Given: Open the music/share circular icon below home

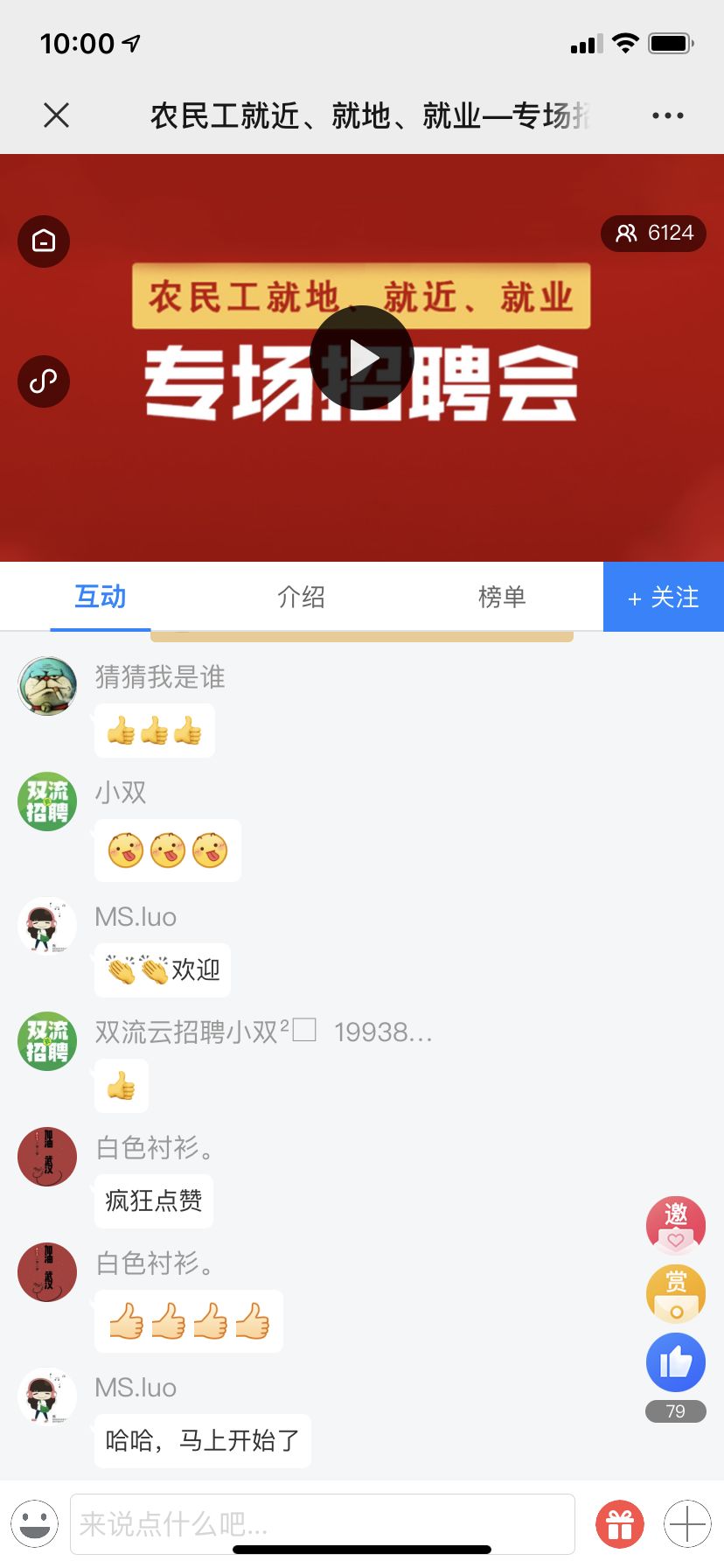Looking at the screenshot, I should tap(45, 381).
